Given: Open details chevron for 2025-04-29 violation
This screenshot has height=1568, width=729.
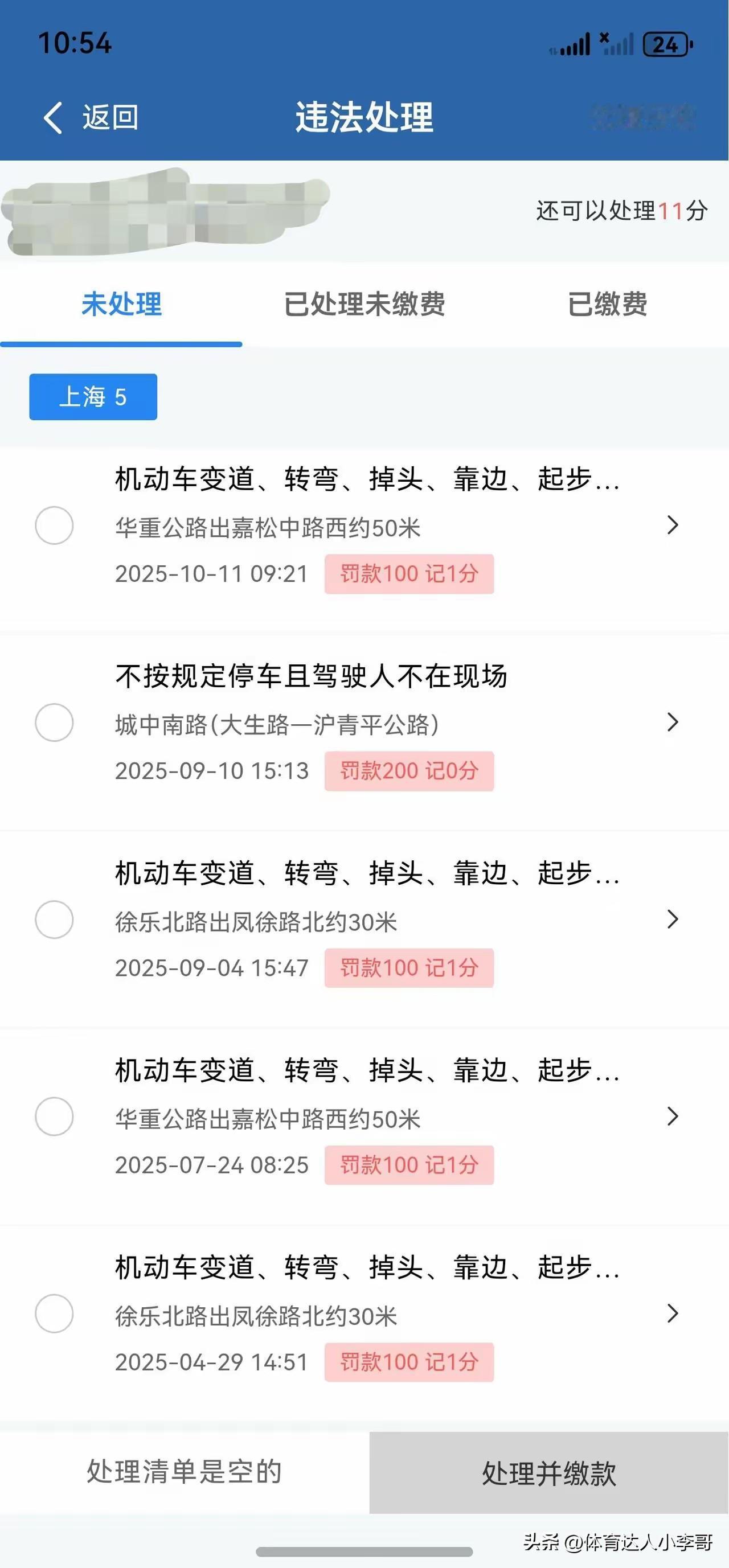Looking at the screenshot, I should (x=673, y=1313).
